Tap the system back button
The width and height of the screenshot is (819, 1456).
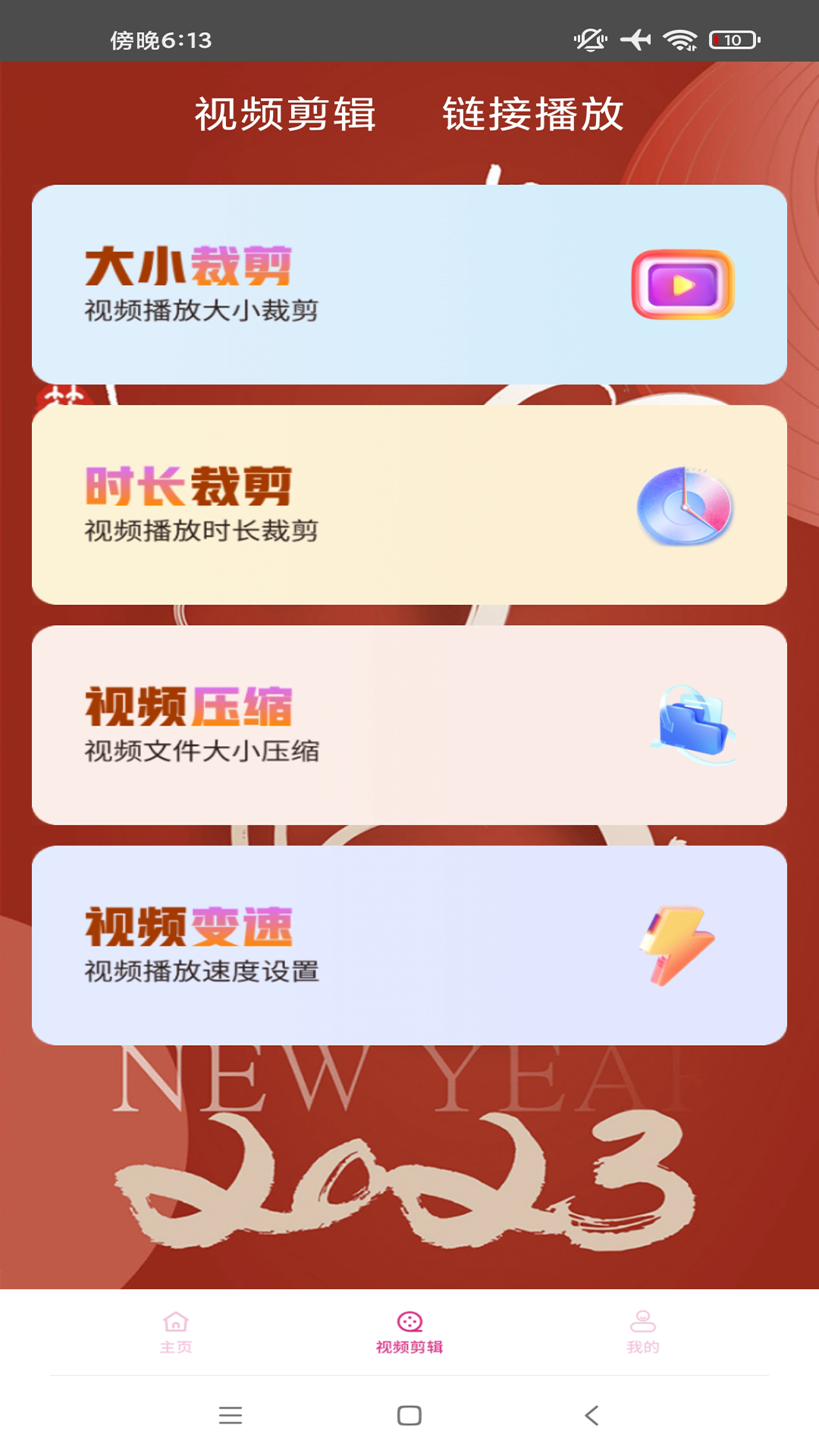(x=591, y=1415)
